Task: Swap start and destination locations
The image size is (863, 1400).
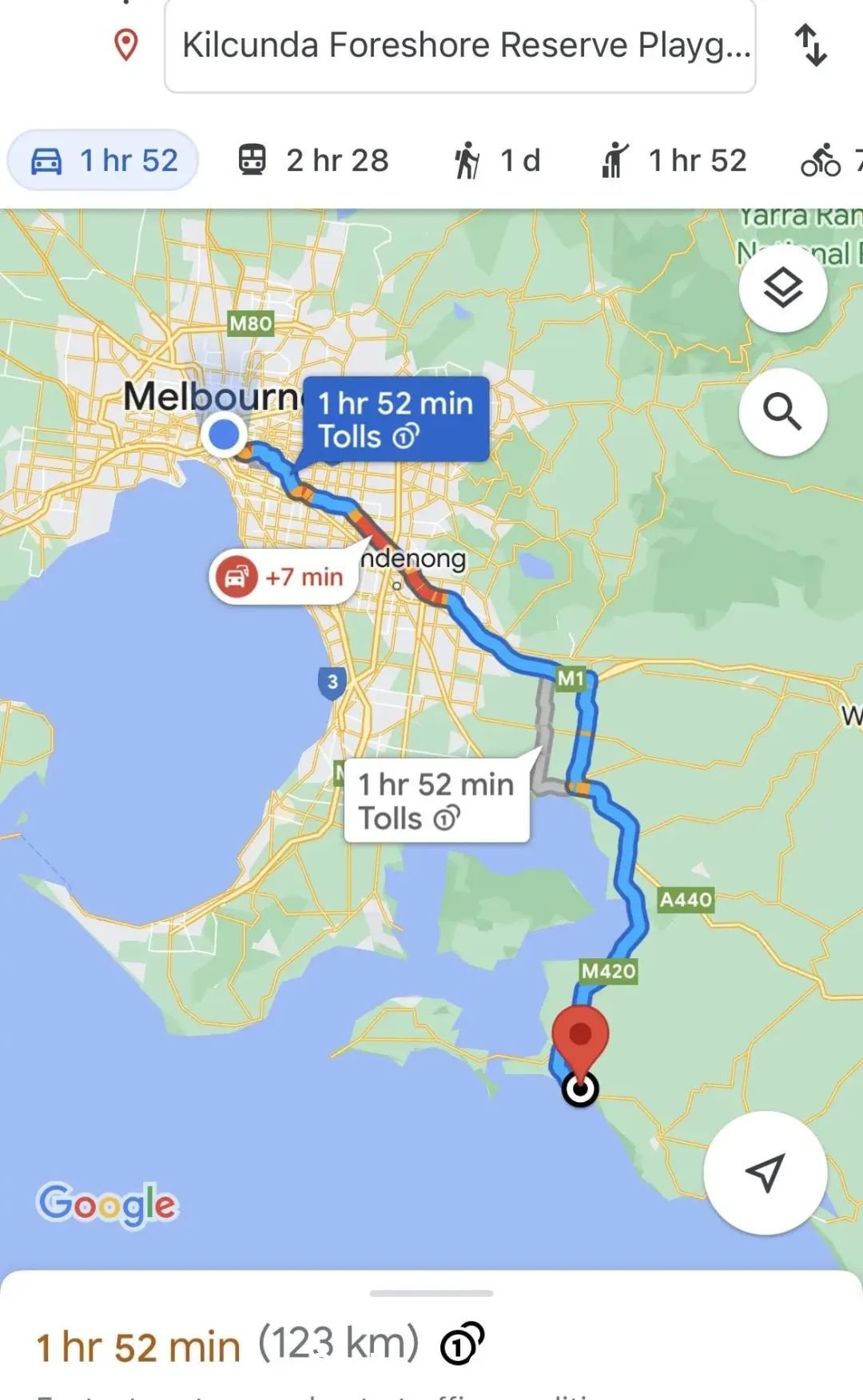Action: click(x=810, y=46)
